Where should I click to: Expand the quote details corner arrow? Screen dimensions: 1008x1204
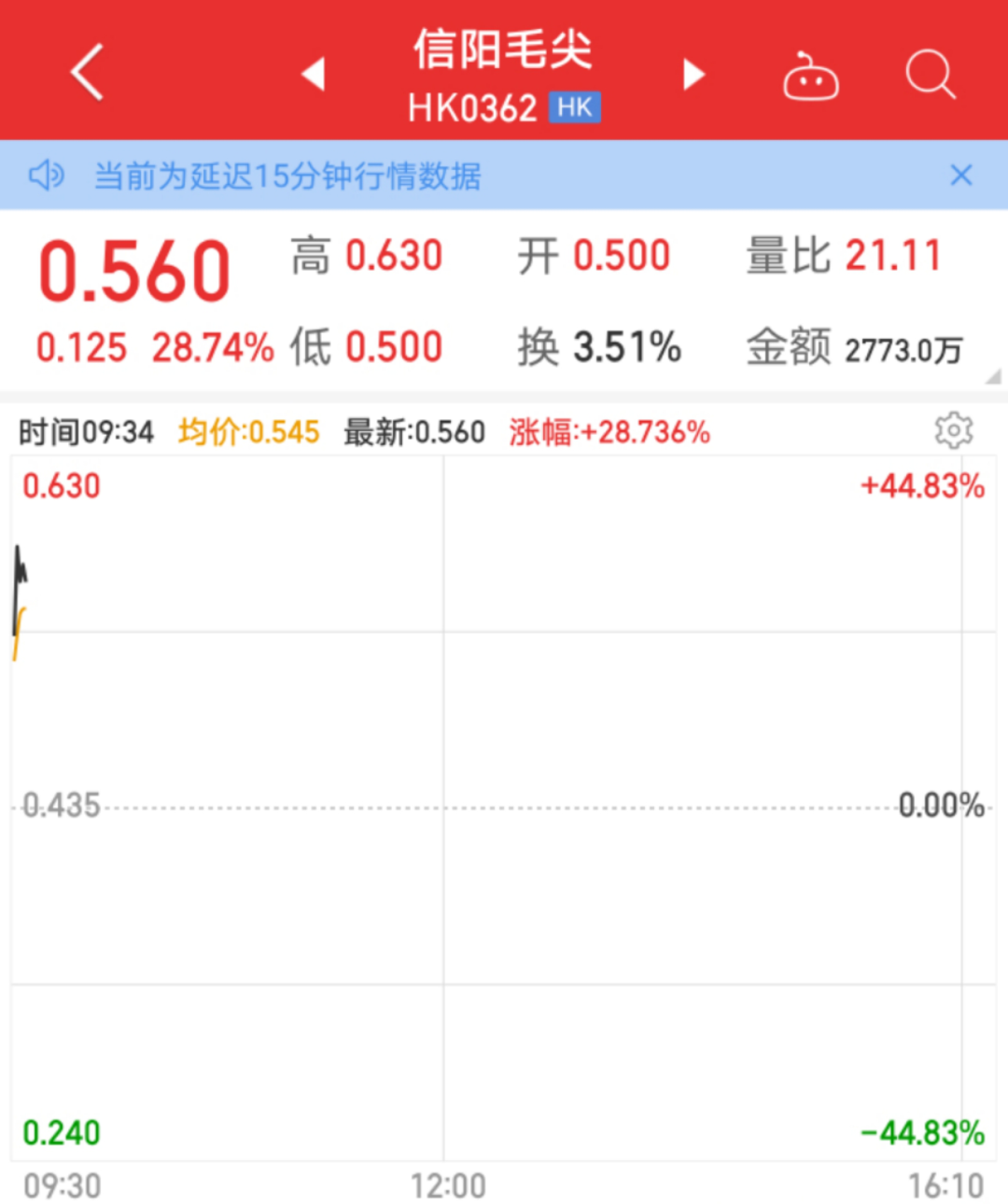(993, 376)
